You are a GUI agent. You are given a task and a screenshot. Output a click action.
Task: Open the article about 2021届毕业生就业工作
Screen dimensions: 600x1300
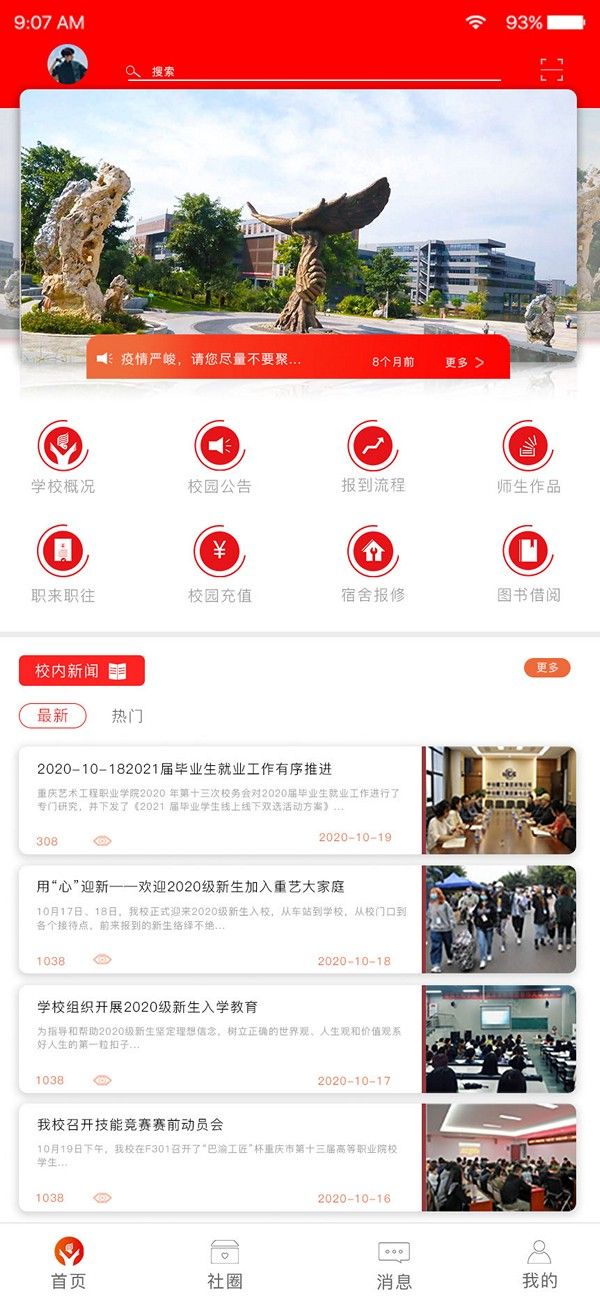[220, 799]
